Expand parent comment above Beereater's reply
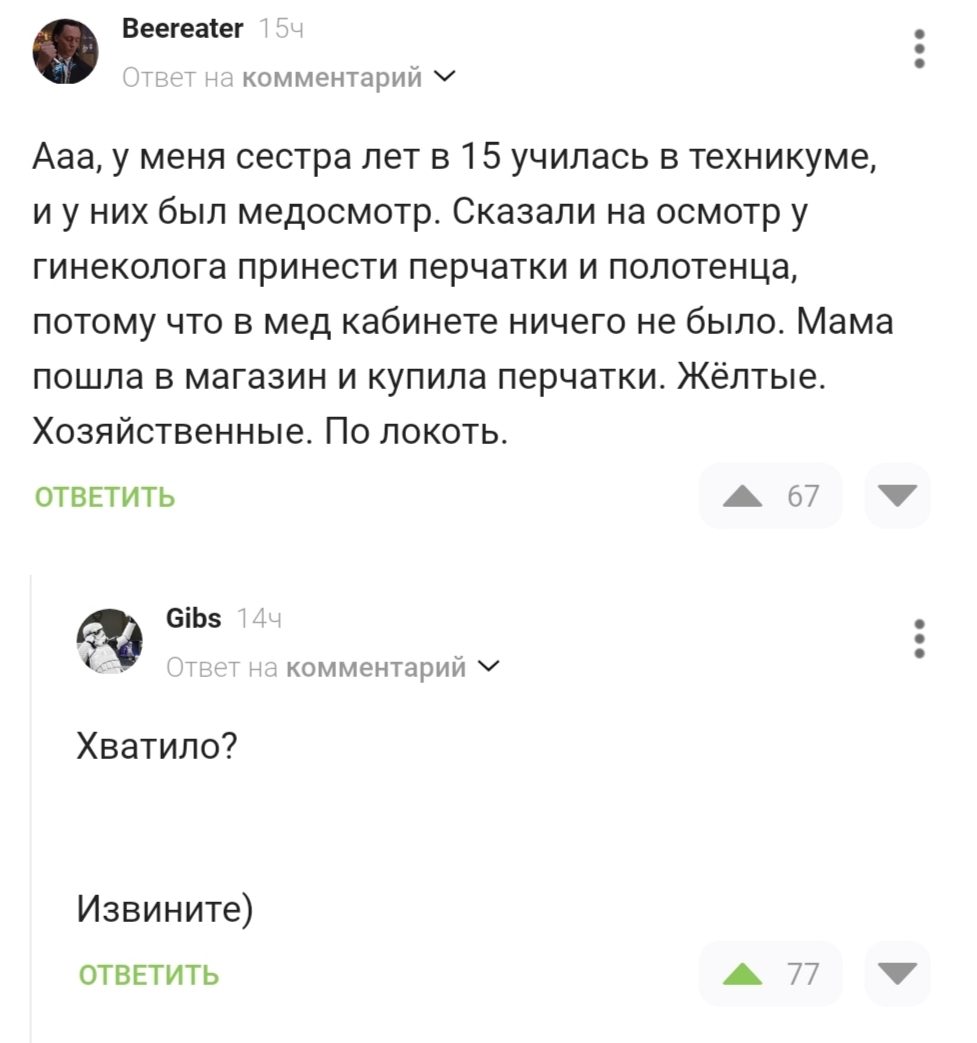Image resolution: width=977 pixels, height=1043 pixels. coord(290,77)
